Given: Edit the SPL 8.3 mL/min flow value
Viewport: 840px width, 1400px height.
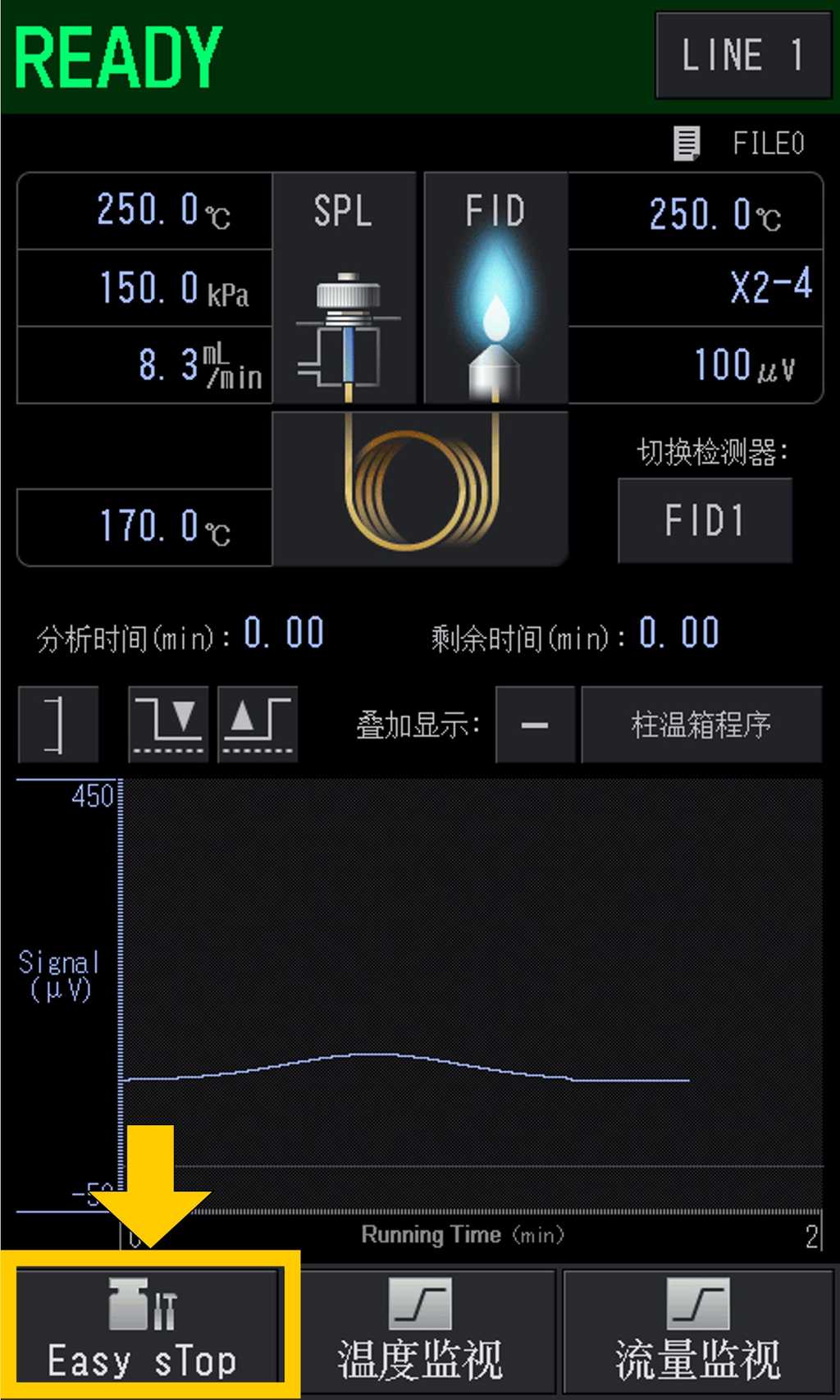Looking at the screenshot, I should (144, 365).
